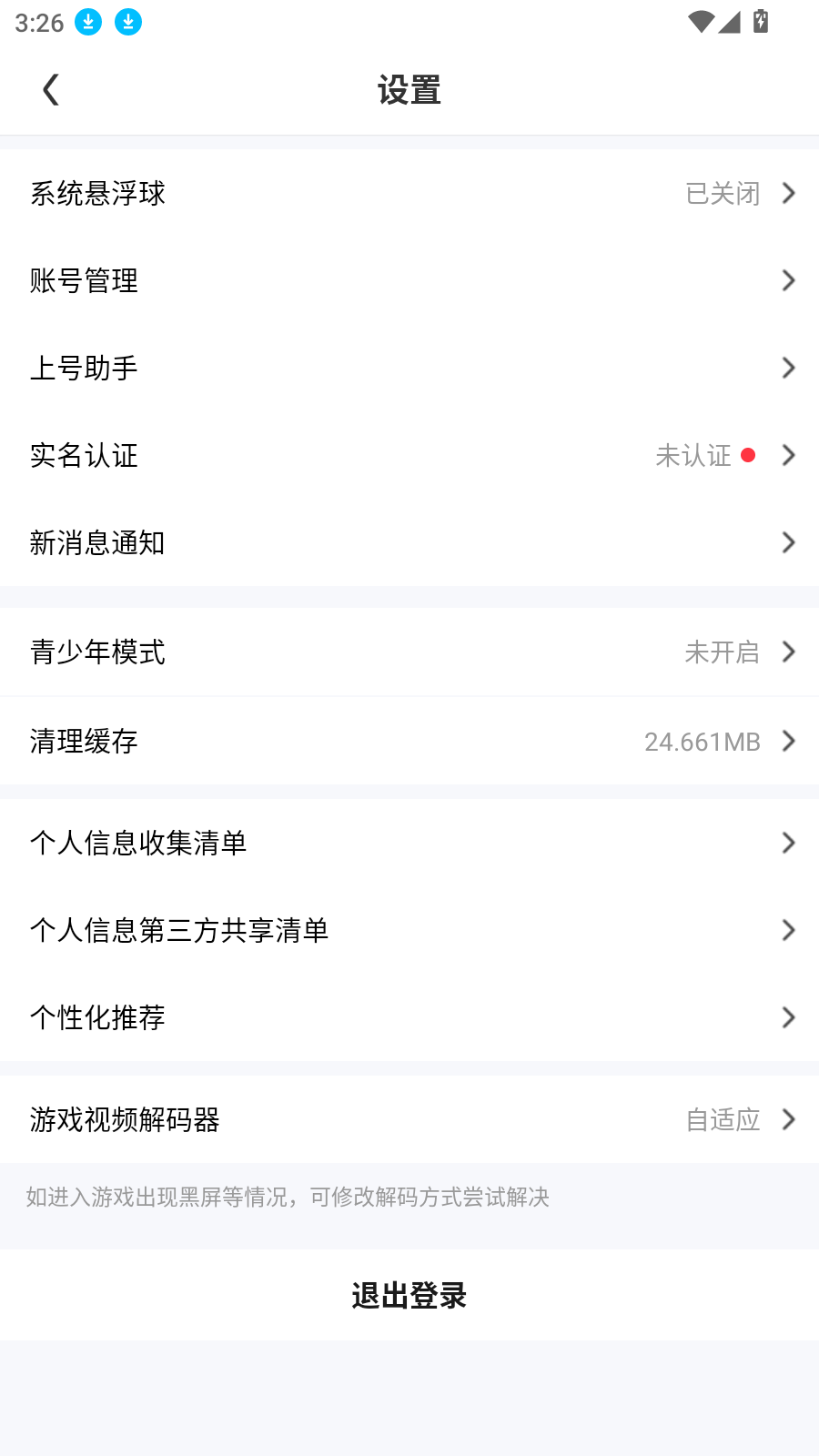Expand the 新消息通知 settings chevron
This screenshot has width=819, height=1456.
pyautogui.click(x=788, y=542)
